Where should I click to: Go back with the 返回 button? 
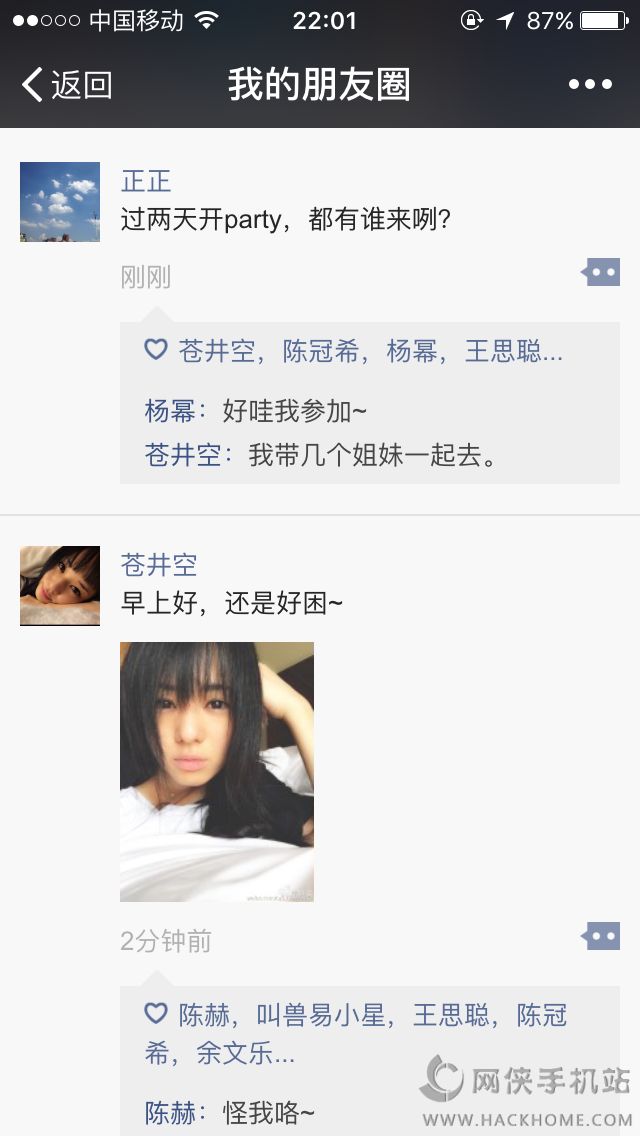click(66, 85)
